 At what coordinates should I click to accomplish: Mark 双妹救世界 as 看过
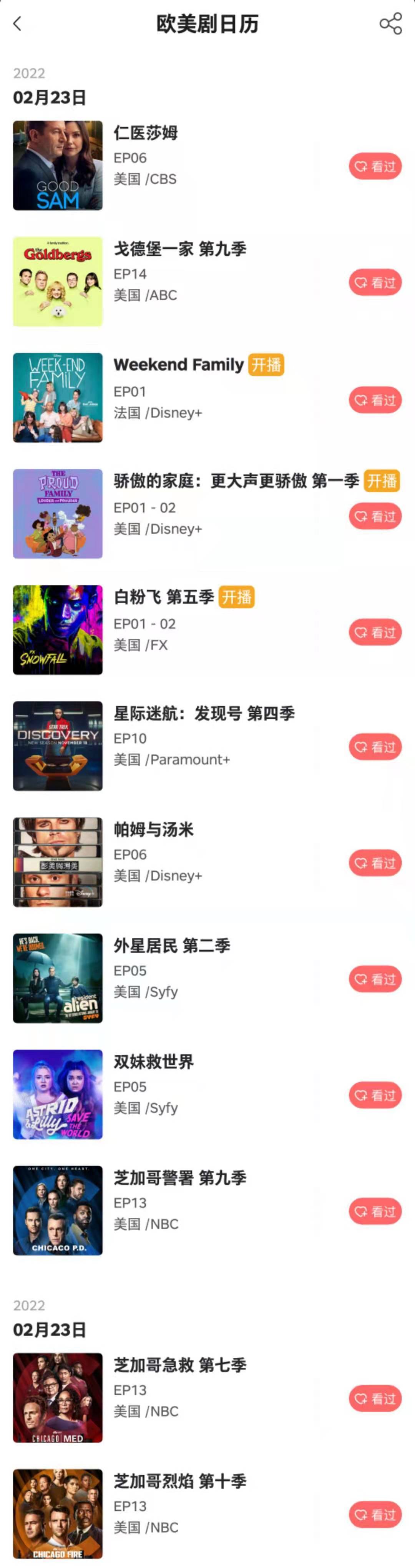pyautogui.click(x=375, y=1096)
